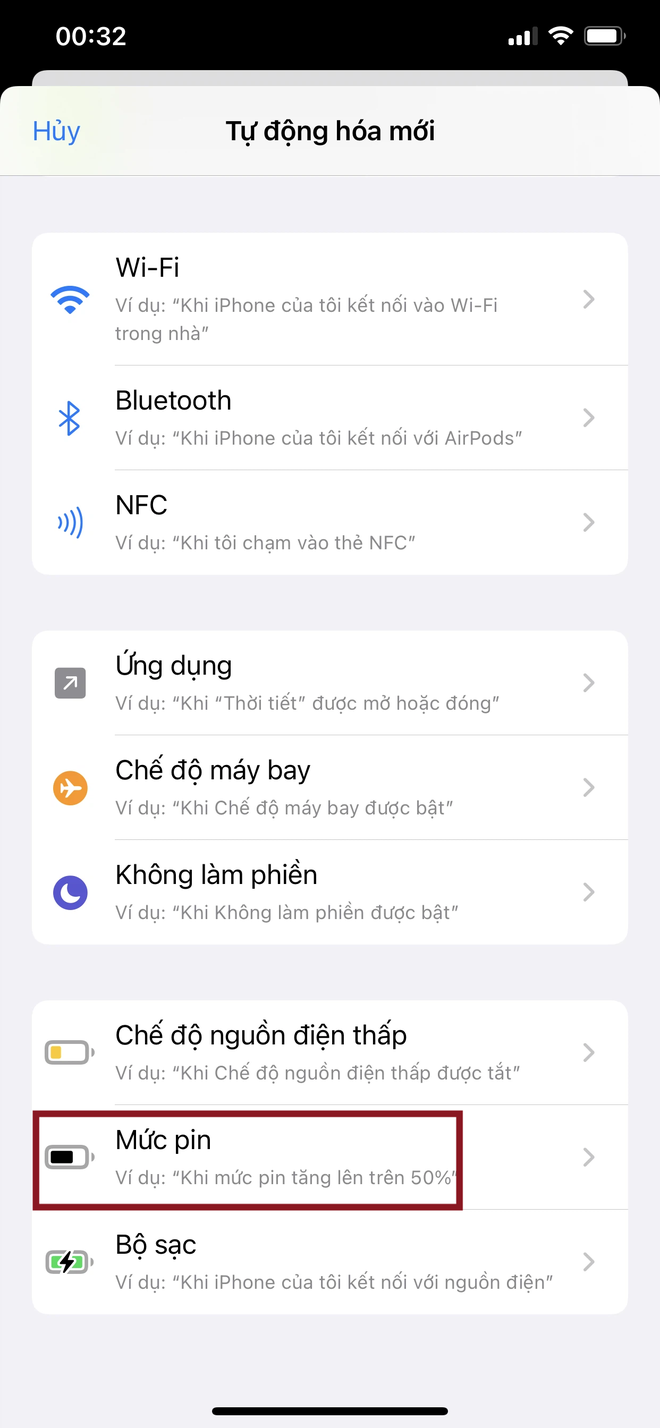Open the Ứng dụng trigger option
The width and height of the screenshot is (660, 1428).
click(x=330, y=683)
